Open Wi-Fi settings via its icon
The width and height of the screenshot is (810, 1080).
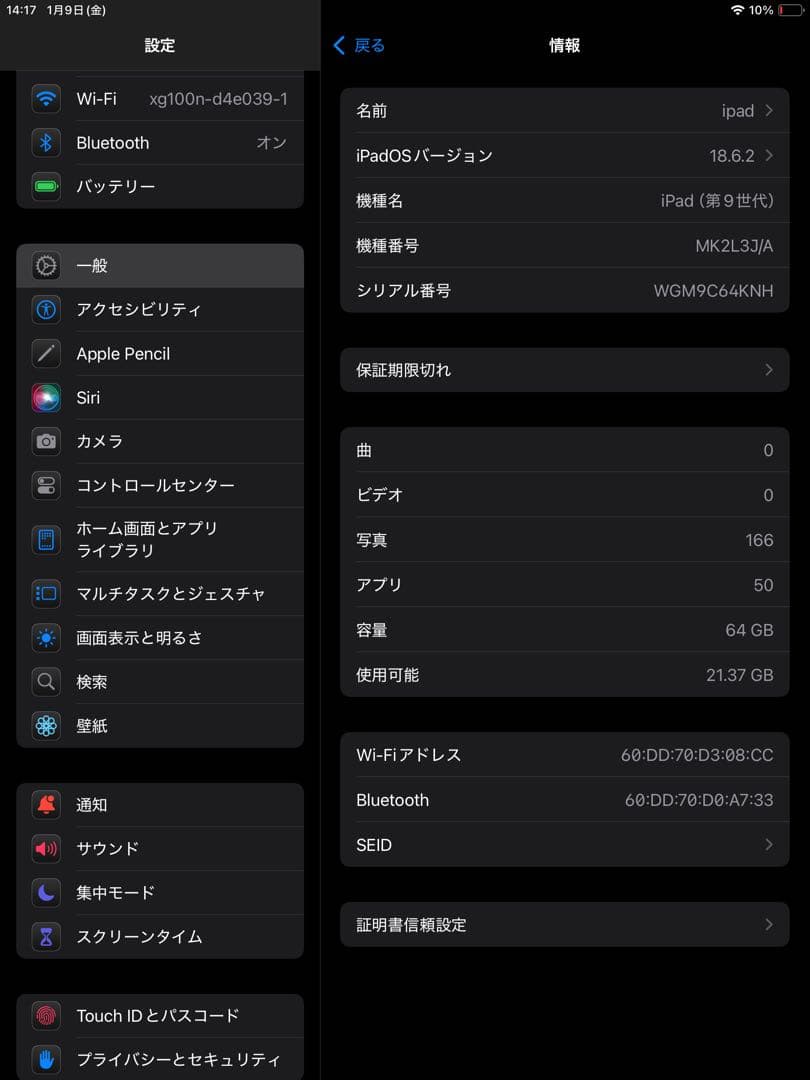[x=45, y=99]
